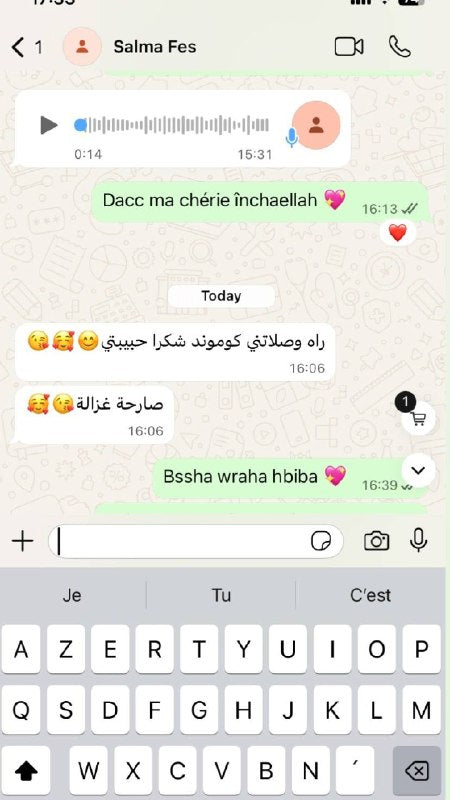Open the camera to send a photo
This screenshot has height=800, width=450.
click(x=377, y=541)
